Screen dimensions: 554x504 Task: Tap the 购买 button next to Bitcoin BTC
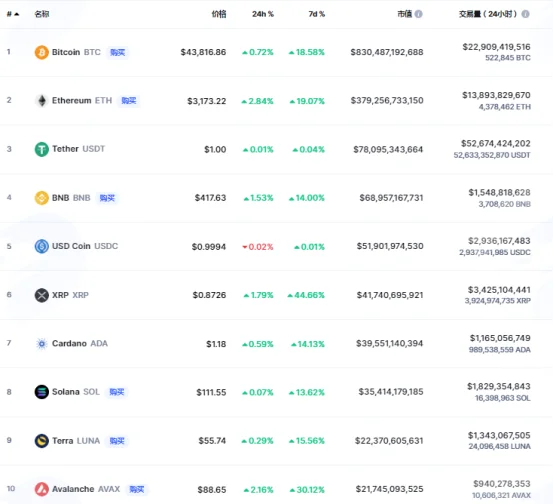pos(118,52)
